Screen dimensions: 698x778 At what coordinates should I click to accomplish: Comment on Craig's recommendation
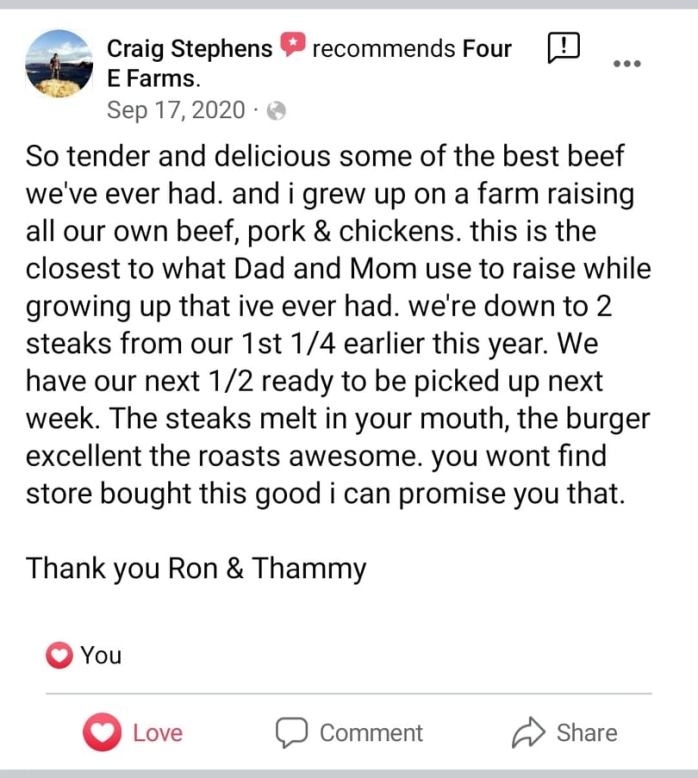tap(349, 733)
